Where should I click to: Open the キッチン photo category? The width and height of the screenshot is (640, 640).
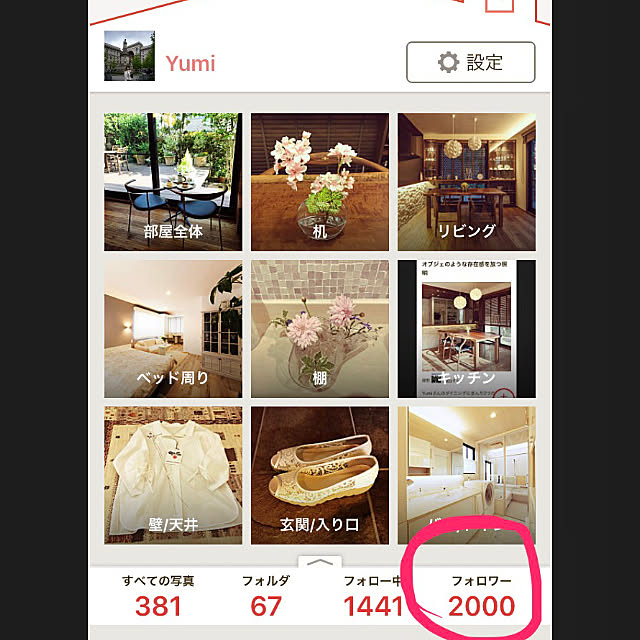tap(466, 329)
